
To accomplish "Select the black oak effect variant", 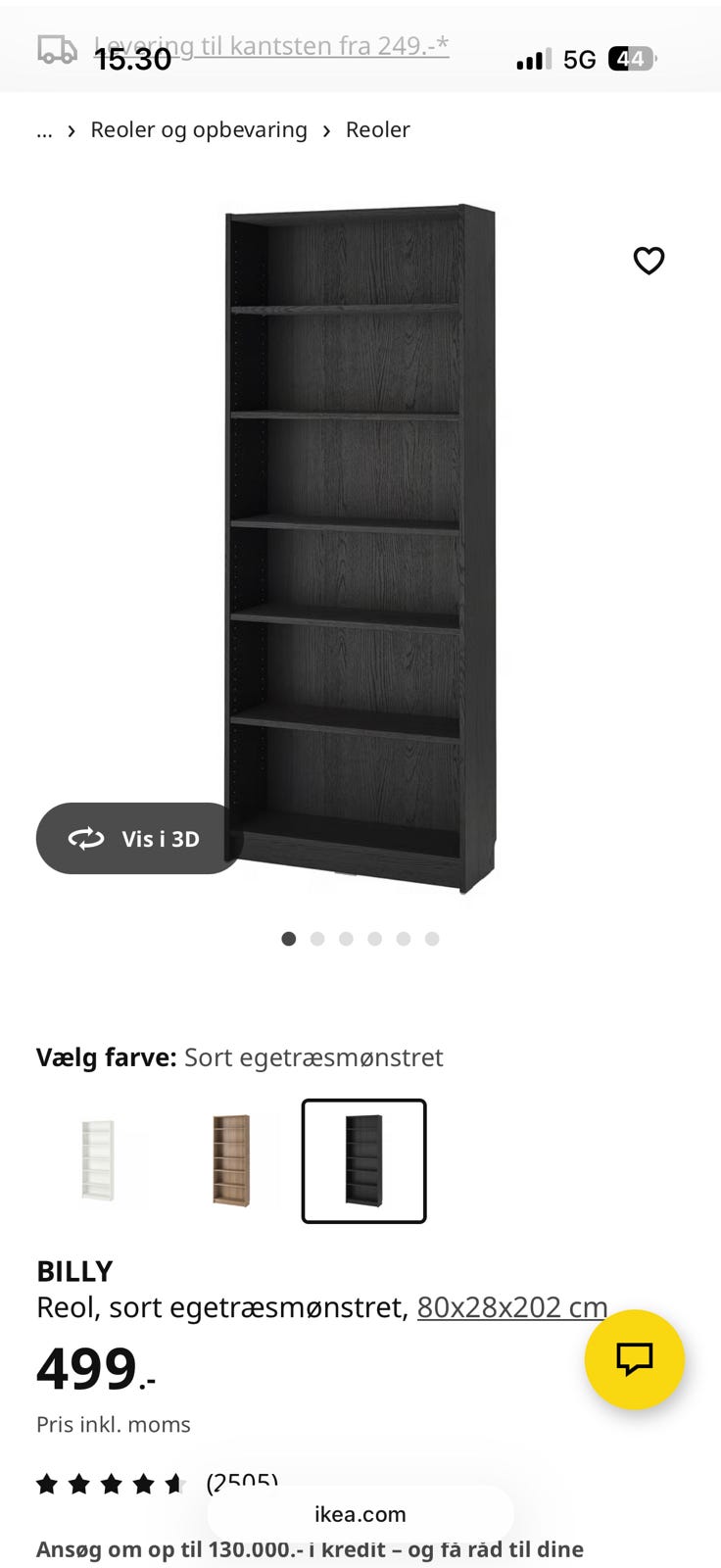I will tap(363, 1160).
